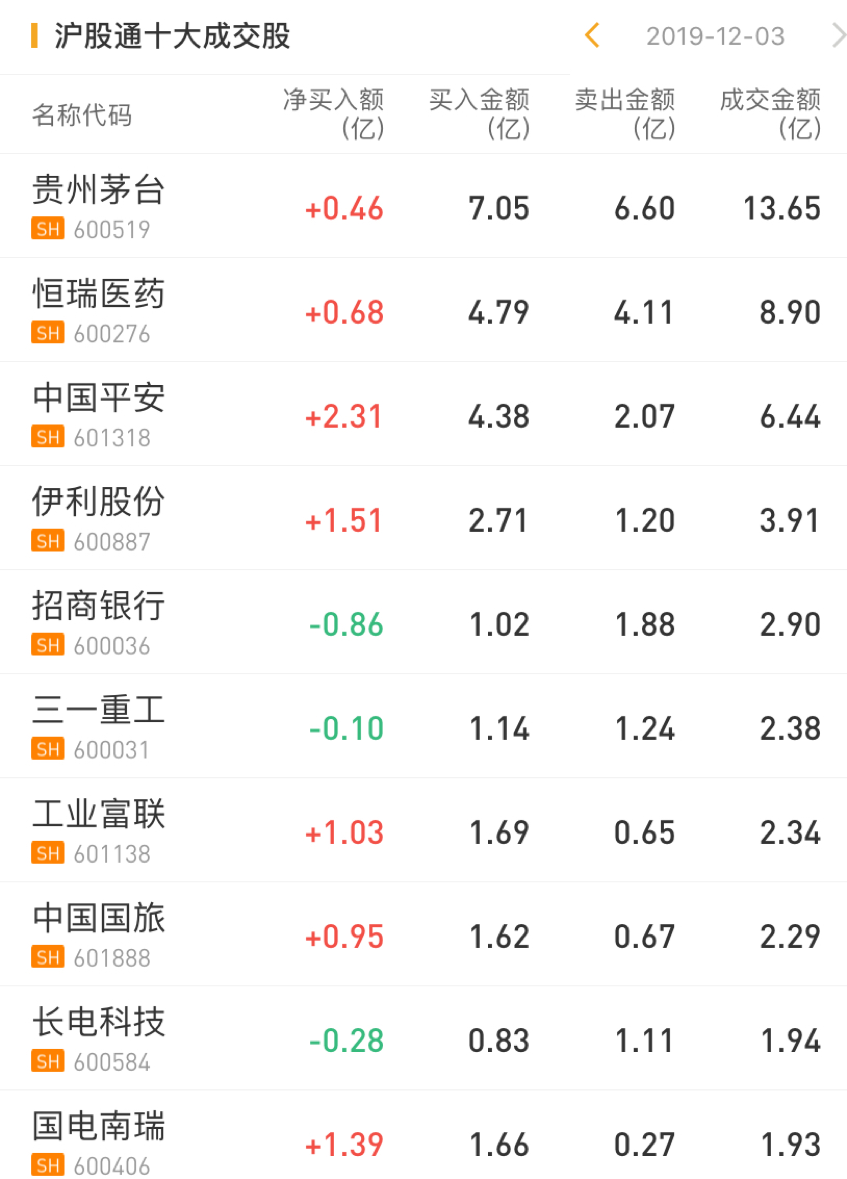
Task: Open 长电科技 600584 stock details
Action: coord(98,1038)
